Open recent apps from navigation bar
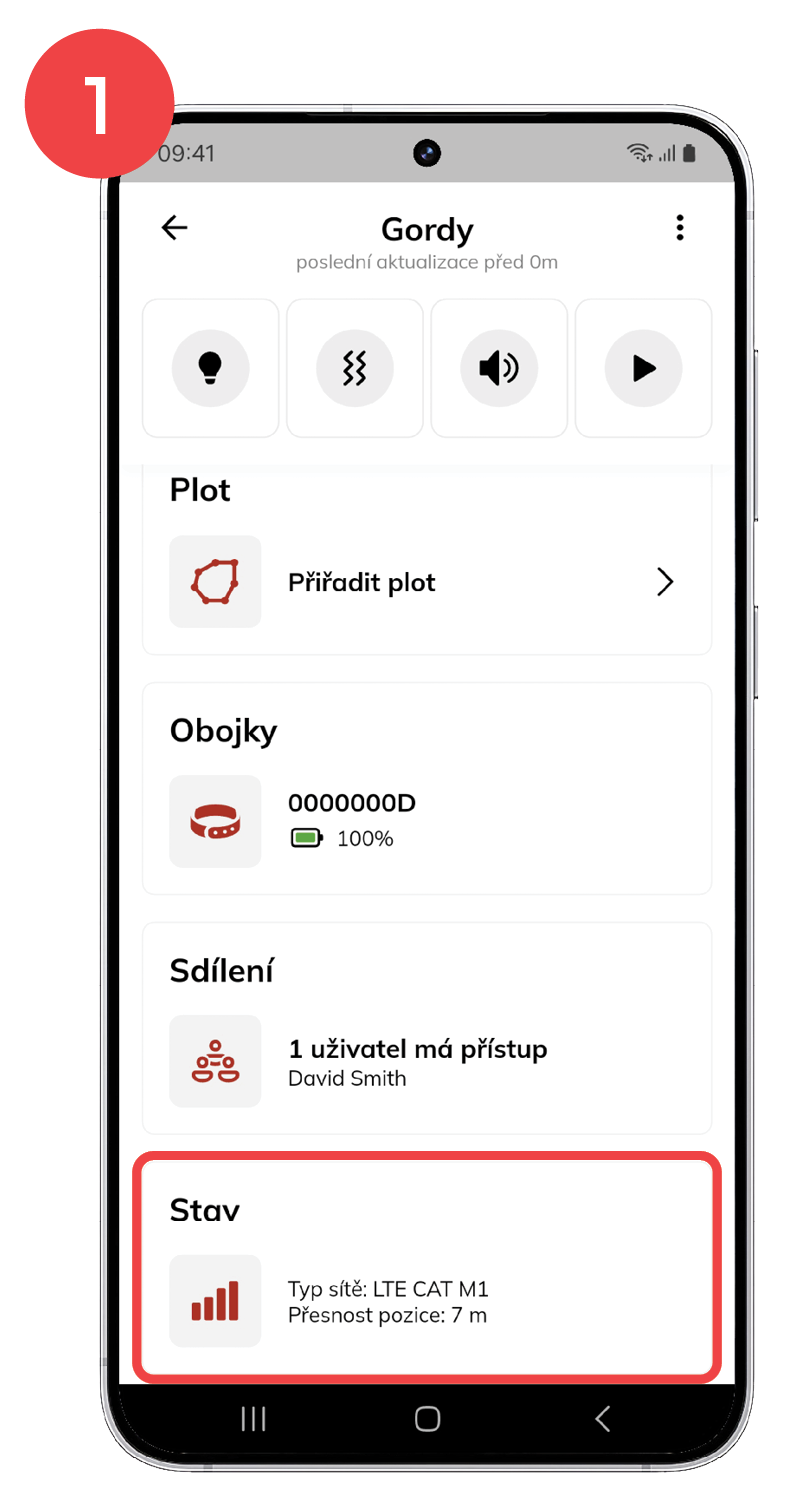 tap(253, 1418)
